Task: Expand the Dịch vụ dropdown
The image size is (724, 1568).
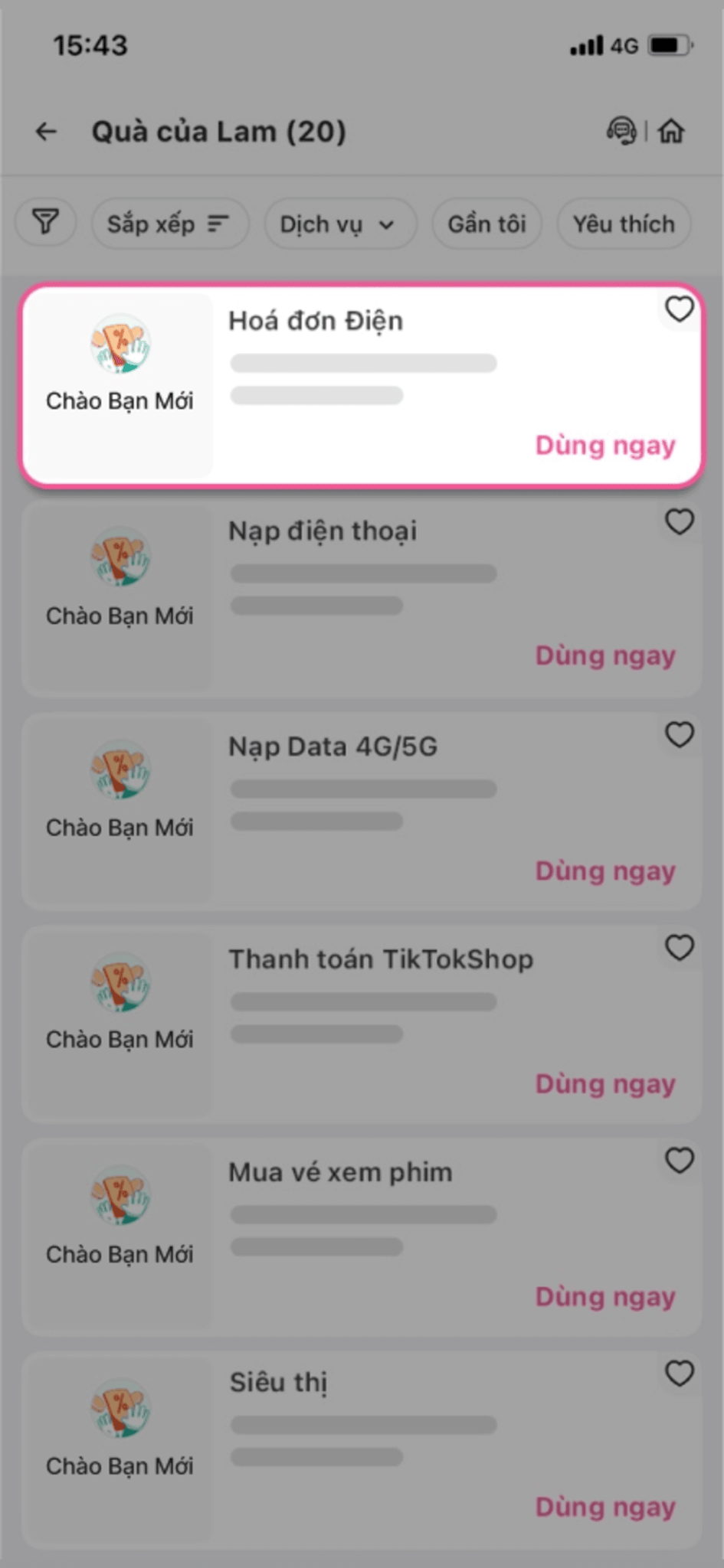Action: pyautogui.click(x=339, y=224)
